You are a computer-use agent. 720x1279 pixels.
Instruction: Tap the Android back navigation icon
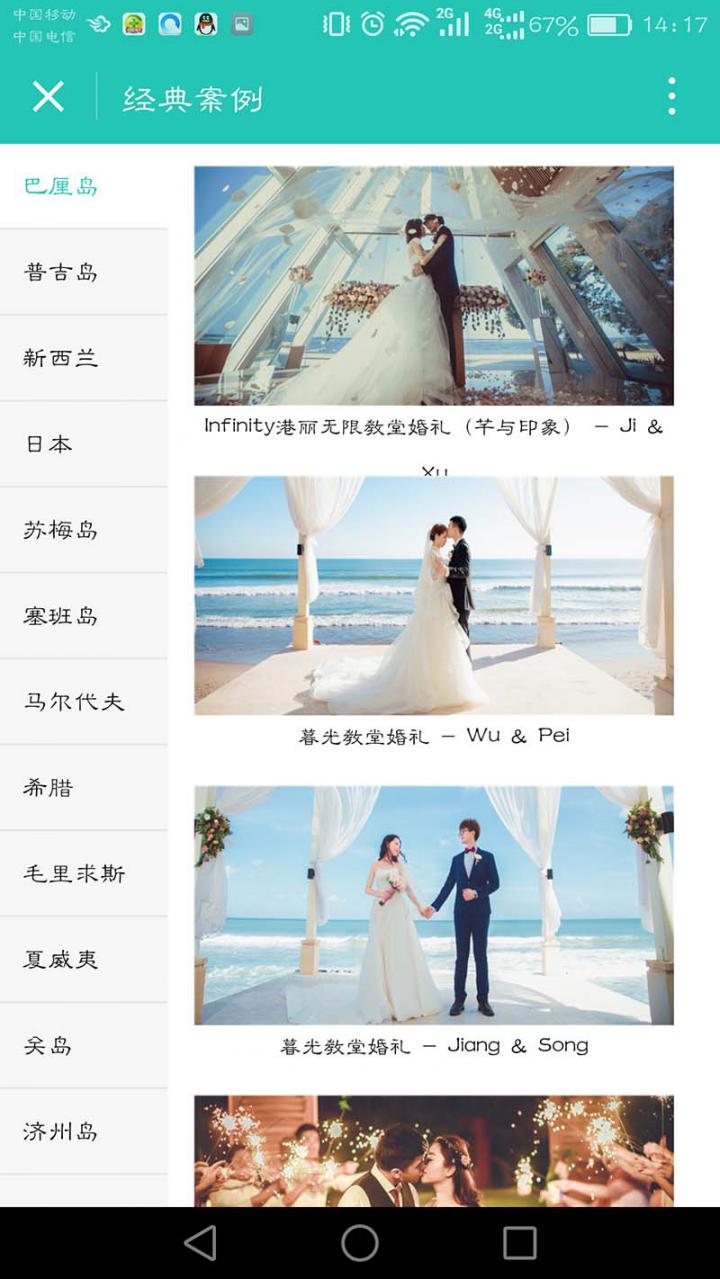(x=200, y=1243)
